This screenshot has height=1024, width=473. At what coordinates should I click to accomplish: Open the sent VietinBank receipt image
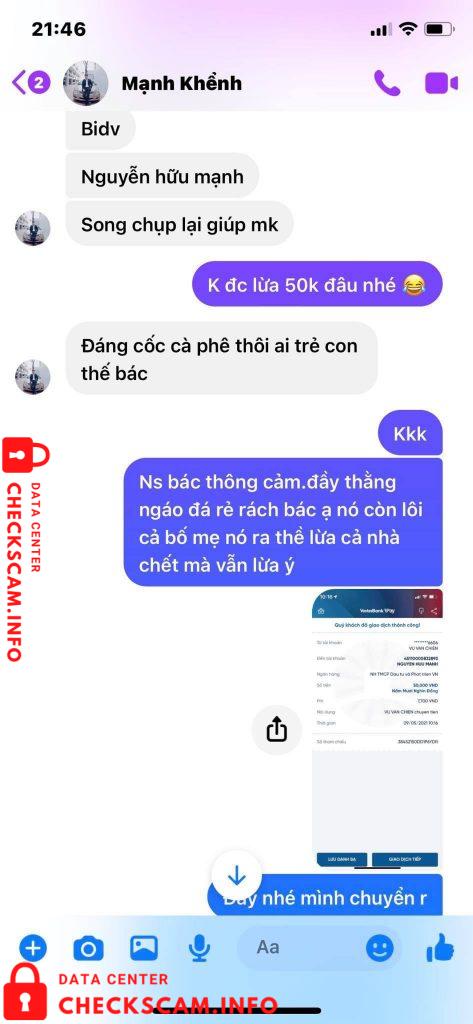click(x=377, y=730)
